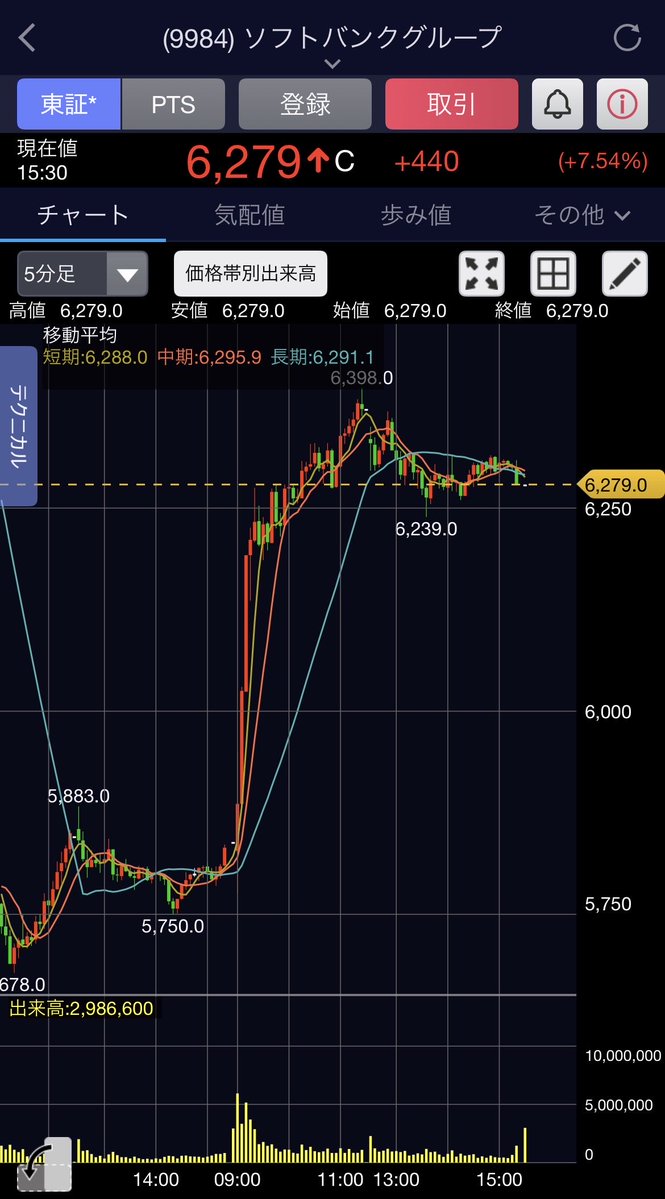This screenshot has width=665, height=1199.
Task: Go back using the top-left arrow
Action: click(x=28, y=37)
